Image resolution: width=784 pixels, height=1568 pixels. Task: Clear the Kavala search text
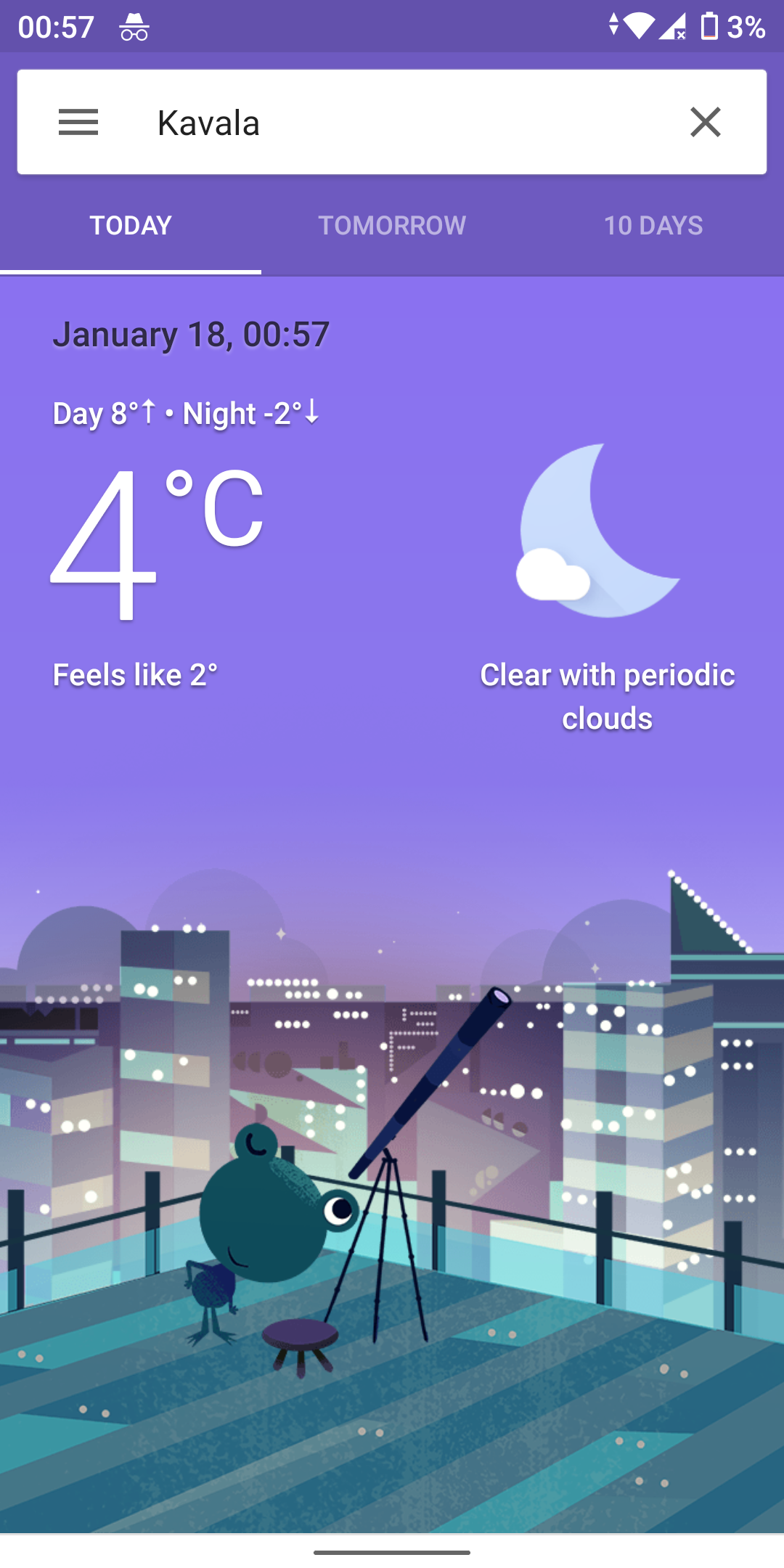pos(705,122)
